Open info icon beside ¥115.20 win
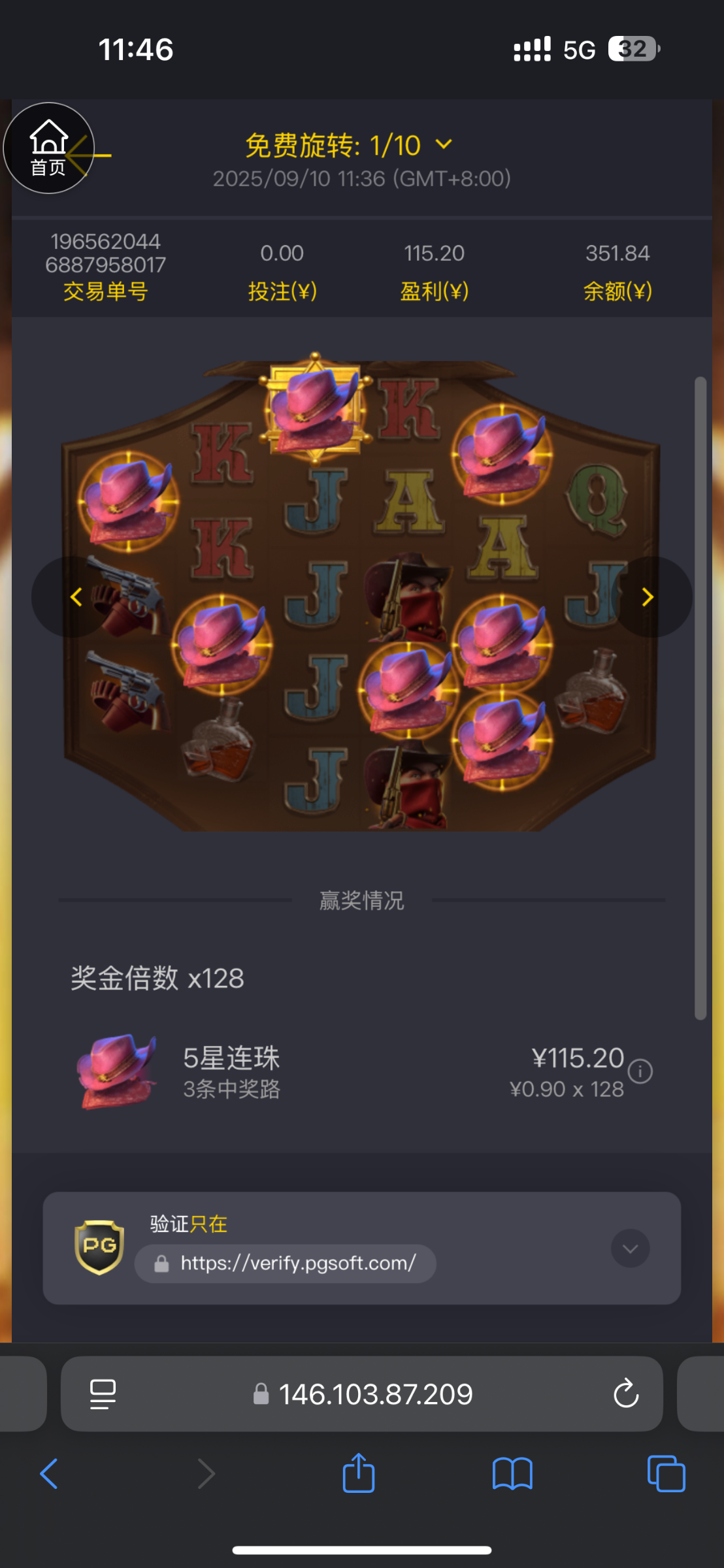The width and height of the screenshot is (724, 1568). (x=640, y=1071)
